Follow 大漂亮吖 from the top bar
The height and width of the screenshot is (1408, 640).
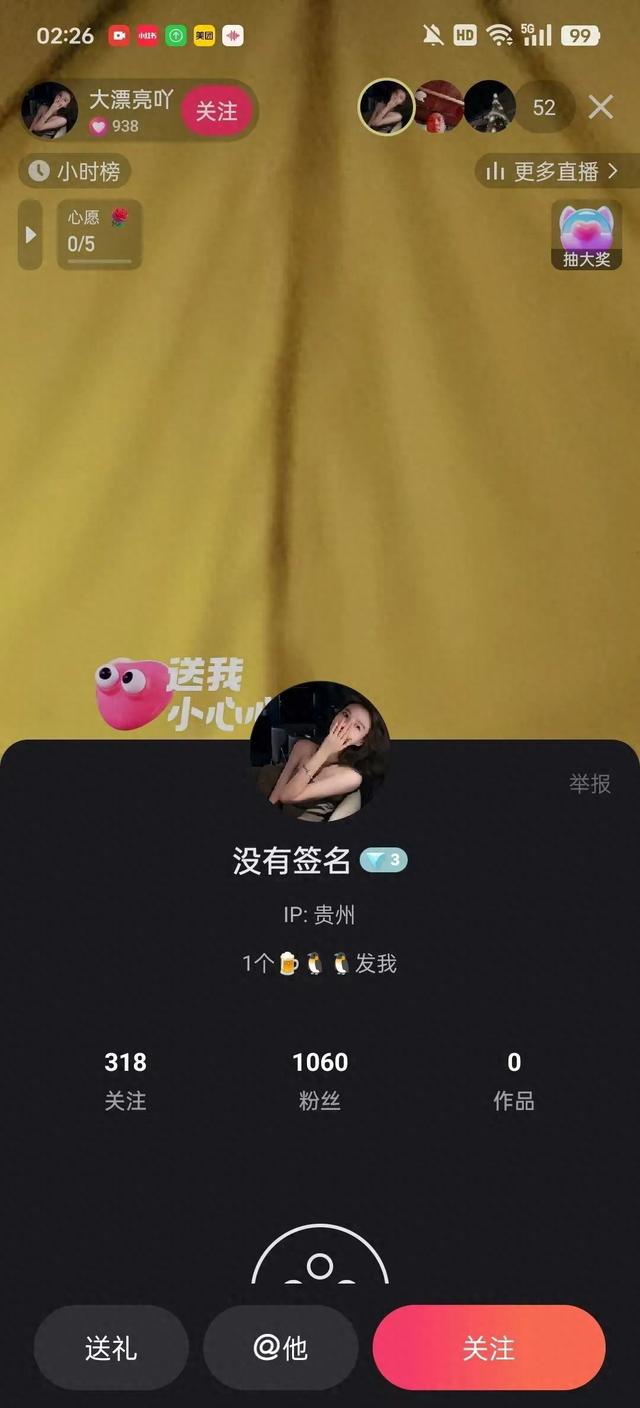coord(216,110)
